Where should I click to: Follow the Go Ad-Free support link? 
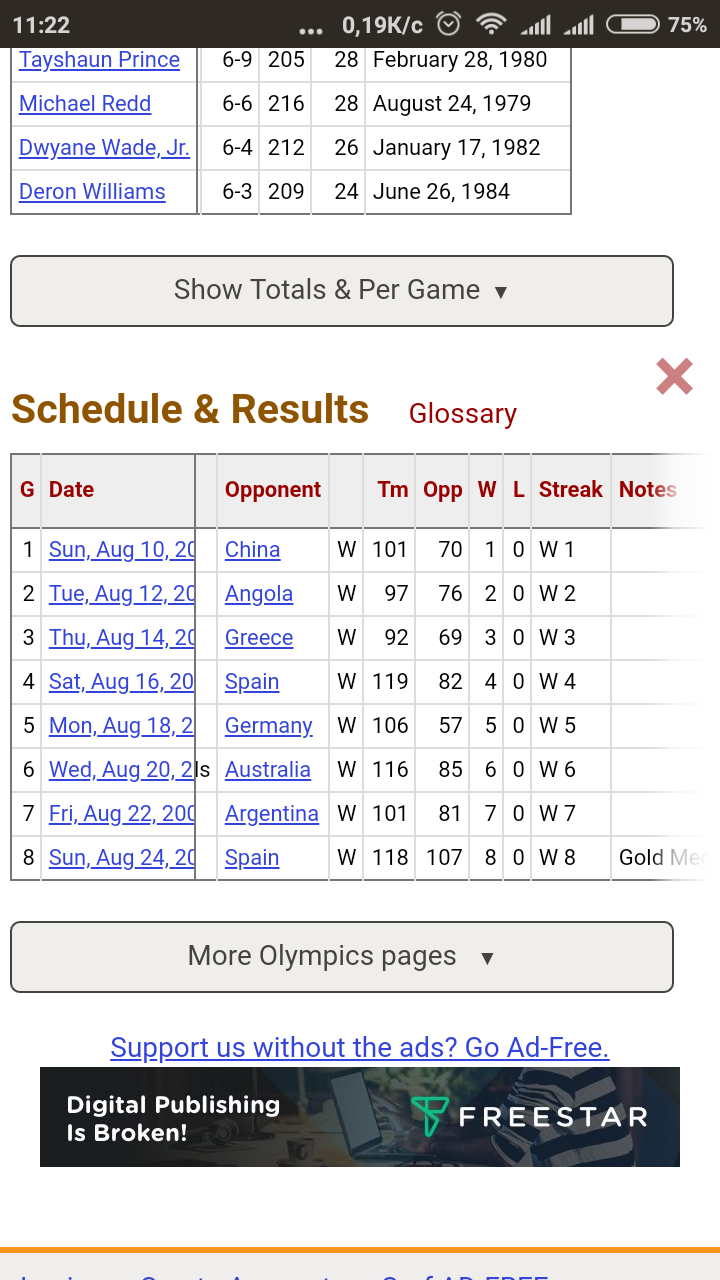[360, 1048]
